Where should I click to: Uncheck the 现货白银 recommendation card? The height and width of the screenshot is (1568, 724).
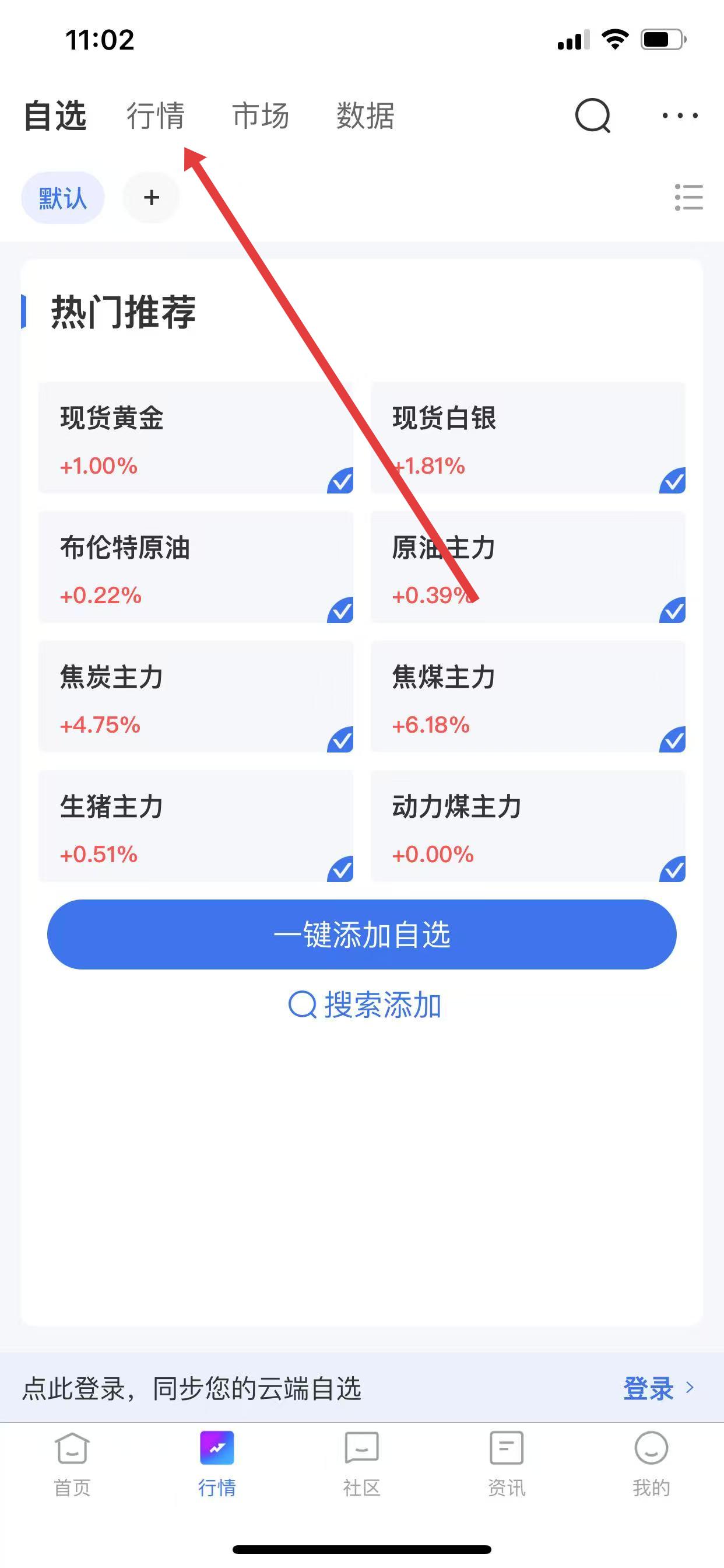528,438
